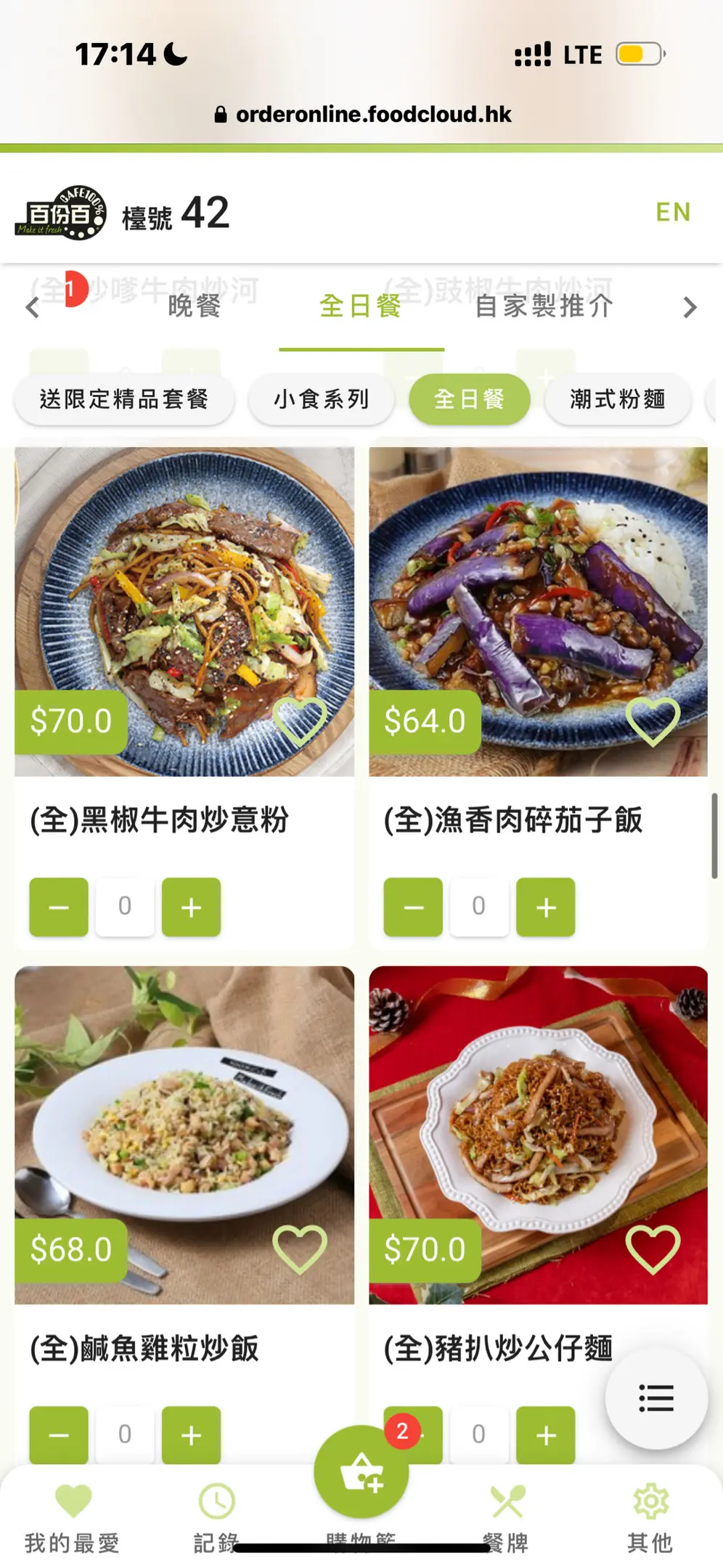723x1568 pixels.
Task: Switch to the 晚餐 tab
Action: pos(194,306)
